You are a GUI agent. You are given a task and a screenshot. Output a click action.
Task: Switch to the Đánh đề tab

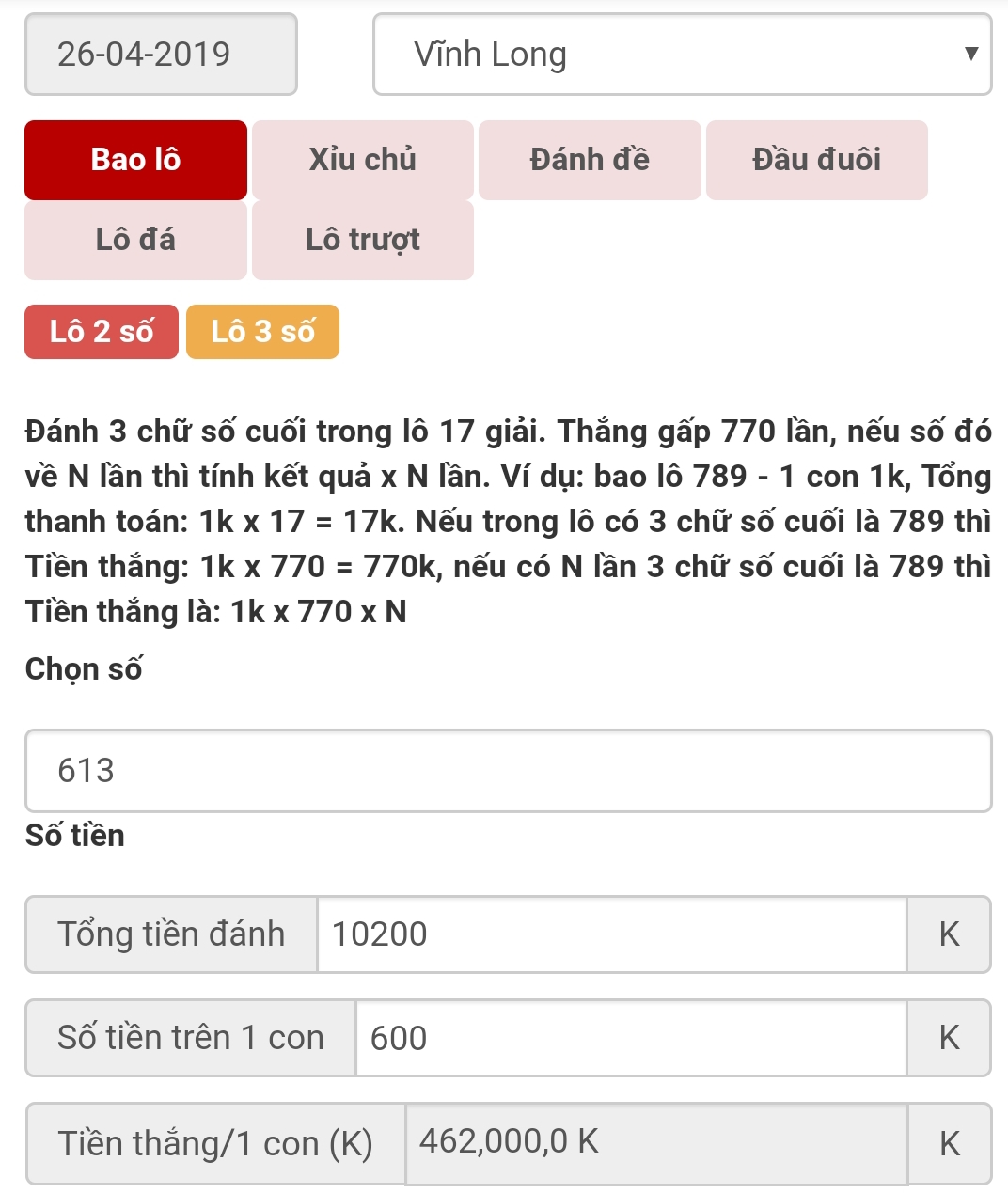[590, 160]
